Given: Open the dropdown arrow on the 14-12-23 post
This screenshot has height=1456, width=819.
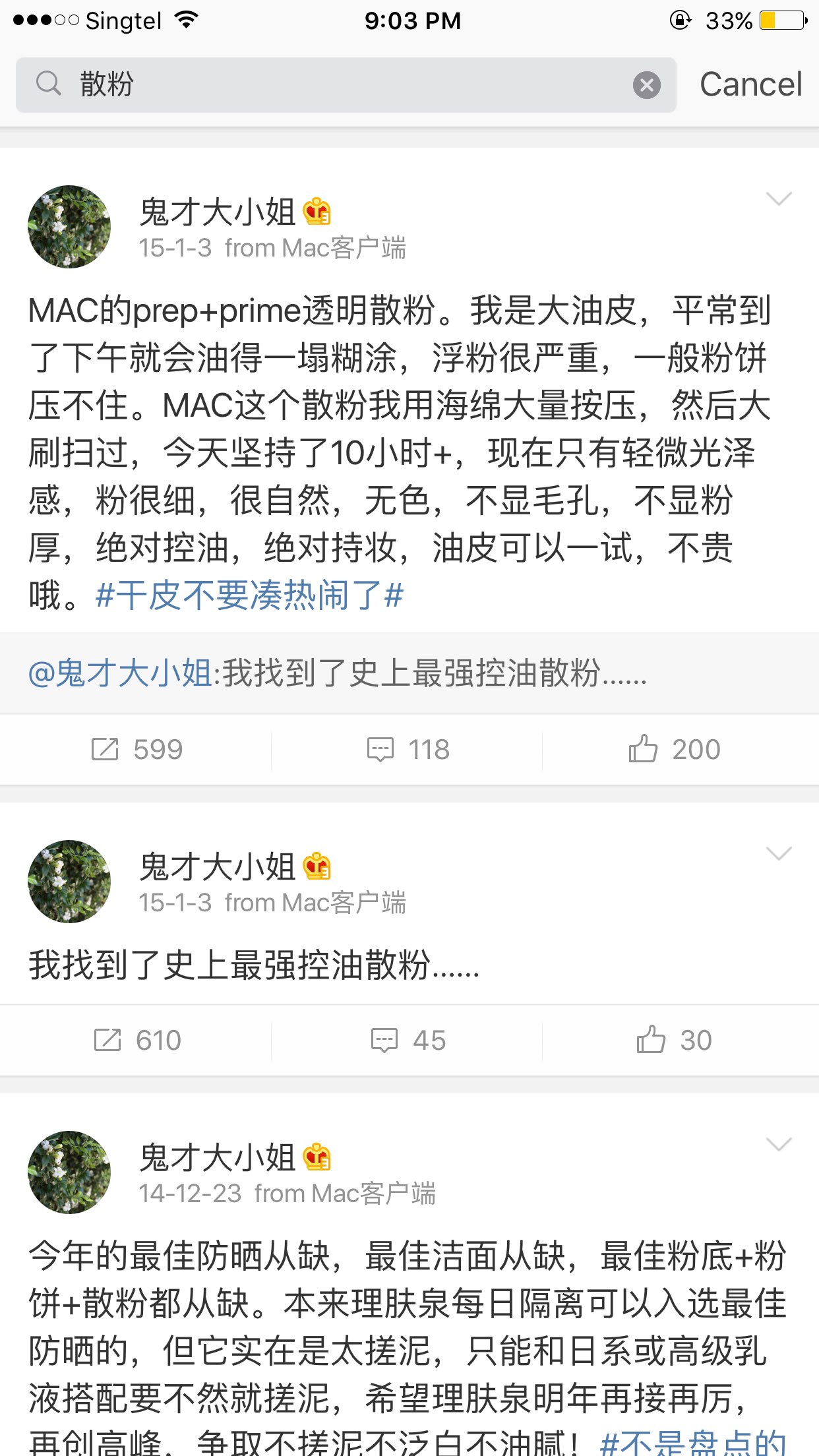Looking at the screenshot, I should (778, 1145).
